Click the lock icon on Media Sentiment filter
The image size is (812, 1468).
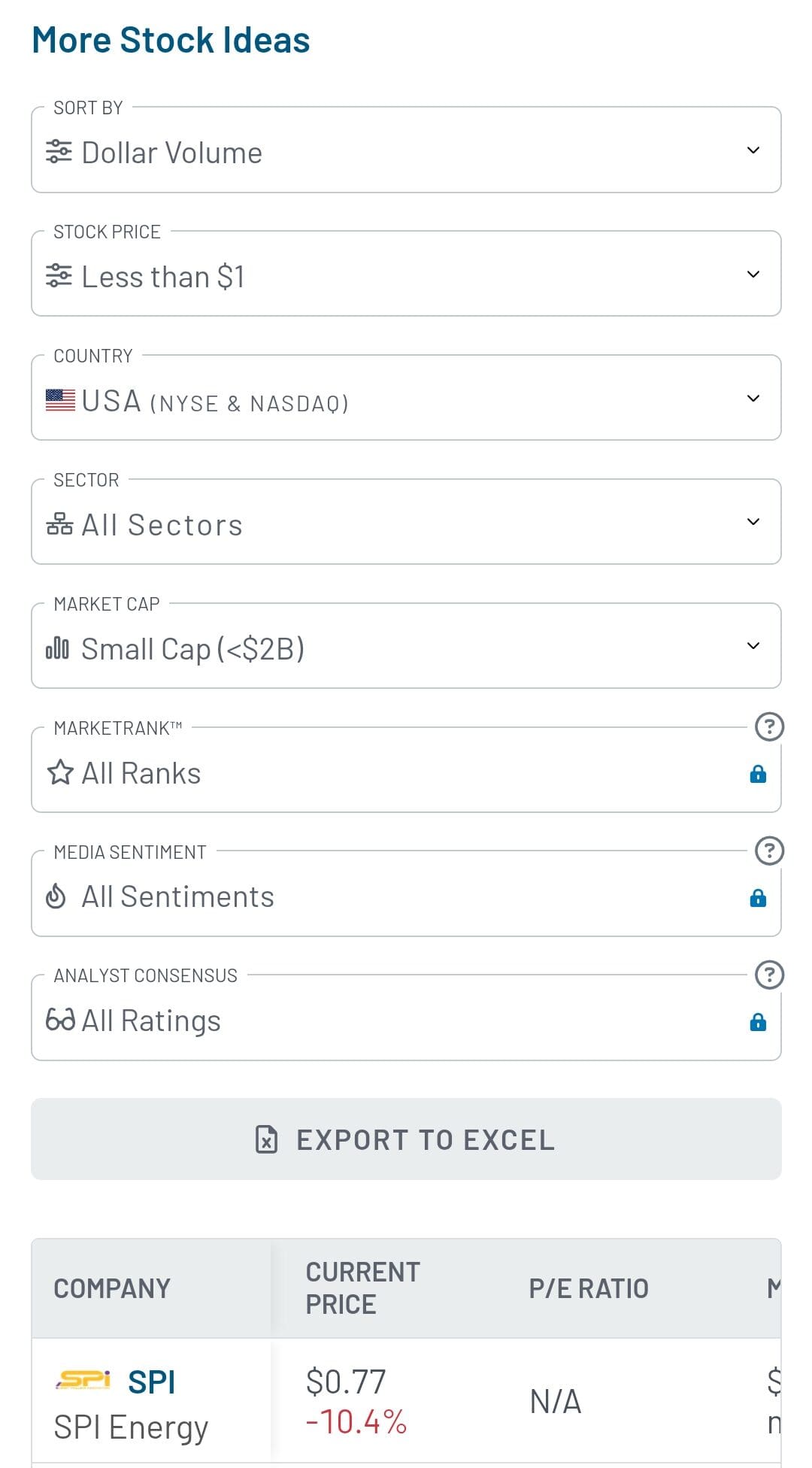(x=759, y=896)
